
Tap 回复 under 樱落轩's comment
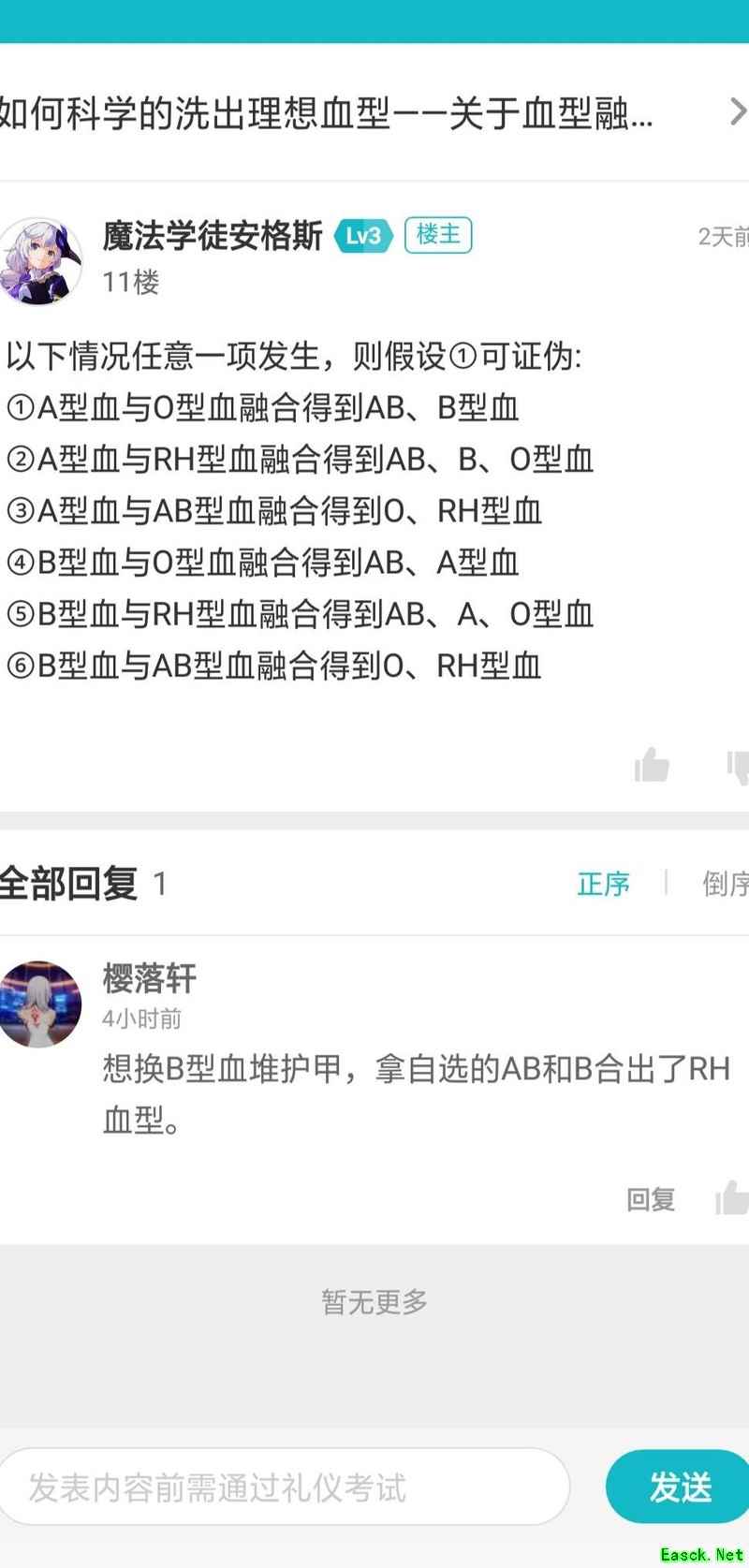click(651, 1199)
